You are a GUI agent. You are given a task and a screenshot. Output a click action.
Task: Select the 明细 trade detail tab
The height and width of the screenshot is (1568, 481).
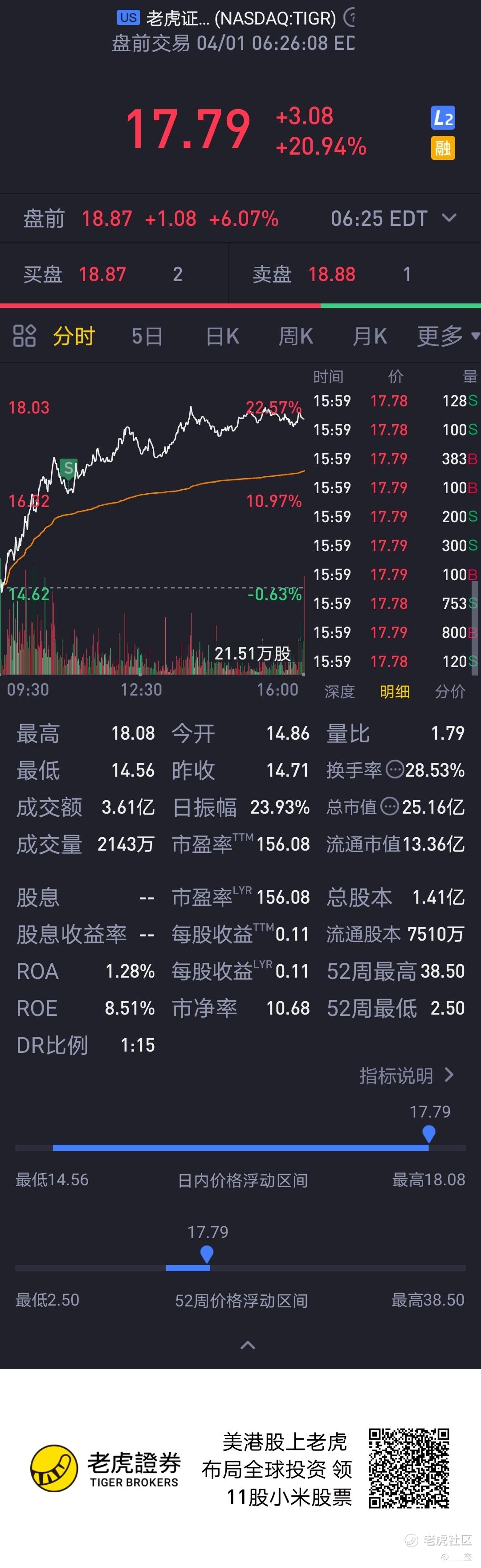(395, 692)
